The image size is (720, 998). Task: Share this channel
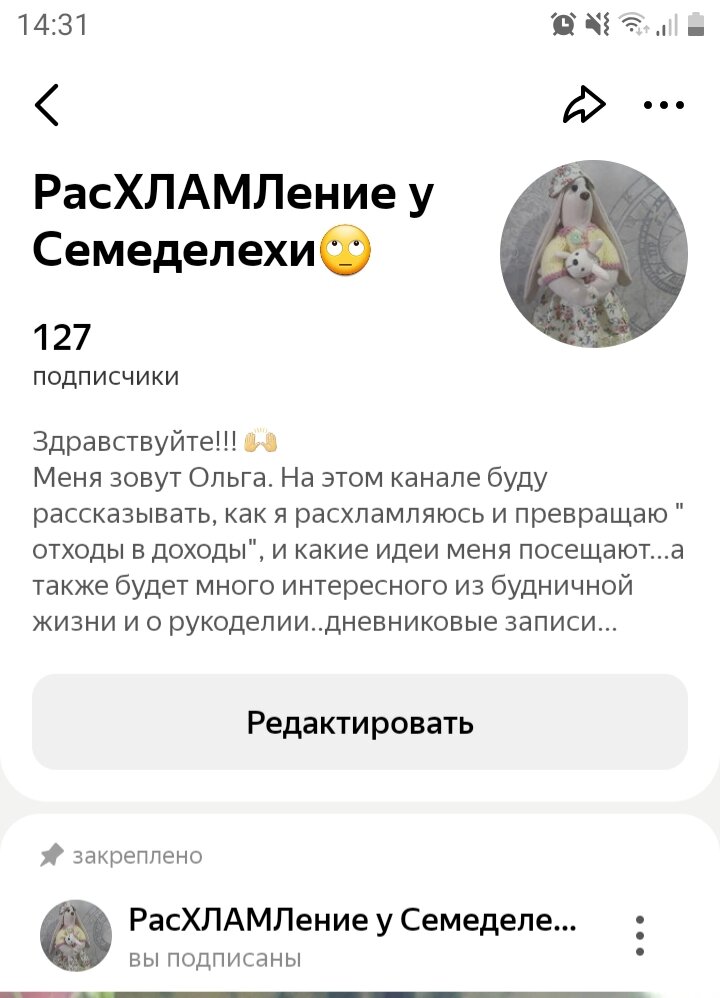click(x=584, y=104)
